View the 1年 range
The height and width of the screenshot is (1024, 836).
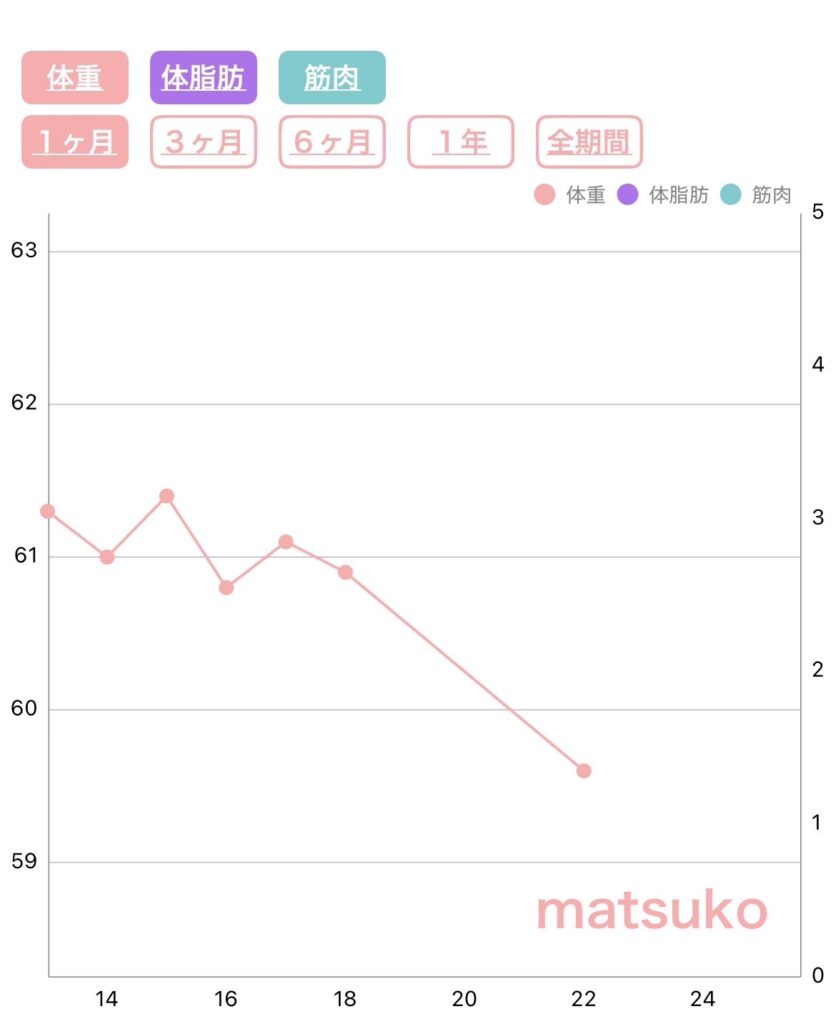click(460, 142)
